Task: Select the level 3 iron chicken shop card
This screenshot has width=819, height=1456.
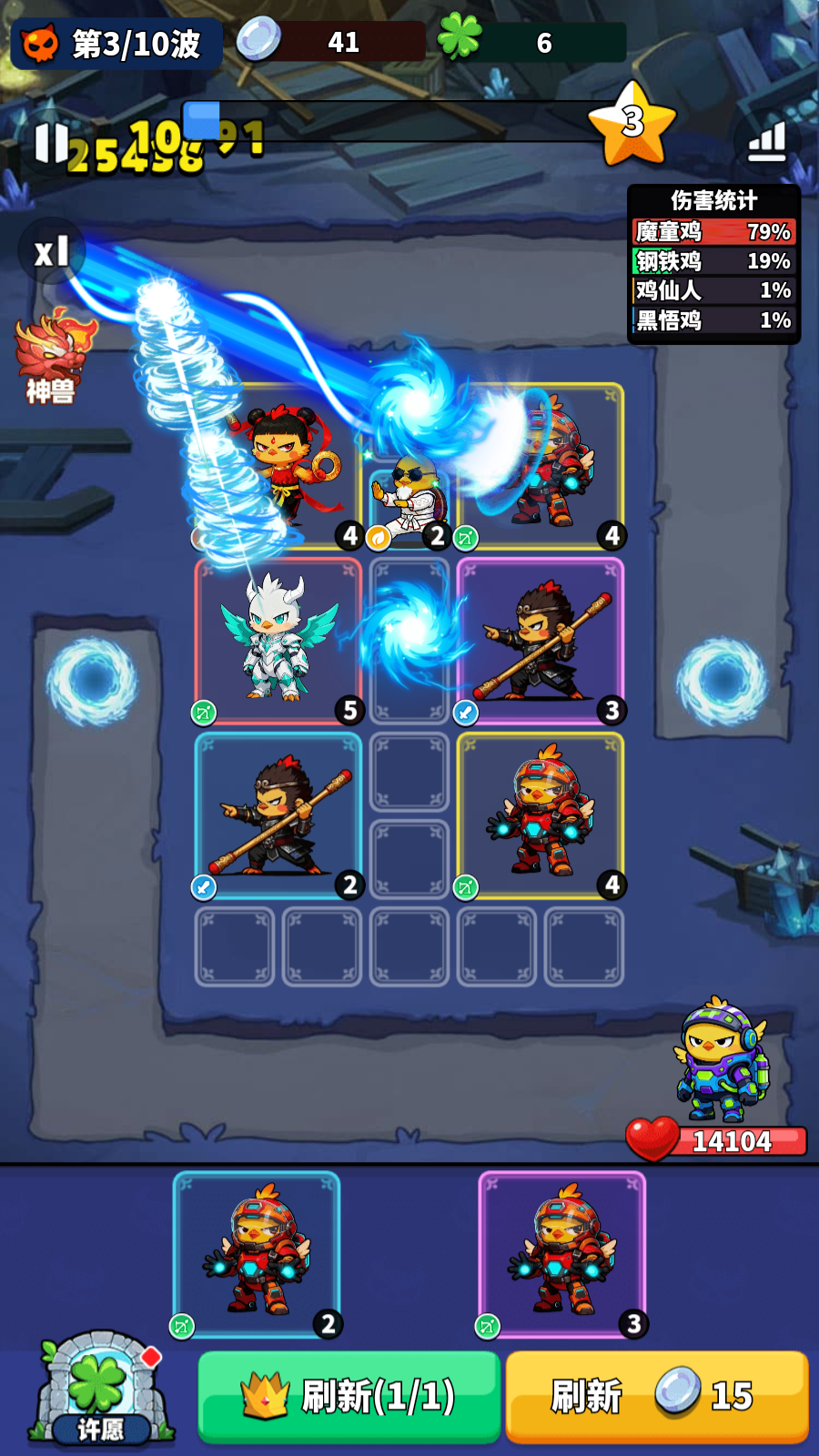Action: pos(561,1254)
